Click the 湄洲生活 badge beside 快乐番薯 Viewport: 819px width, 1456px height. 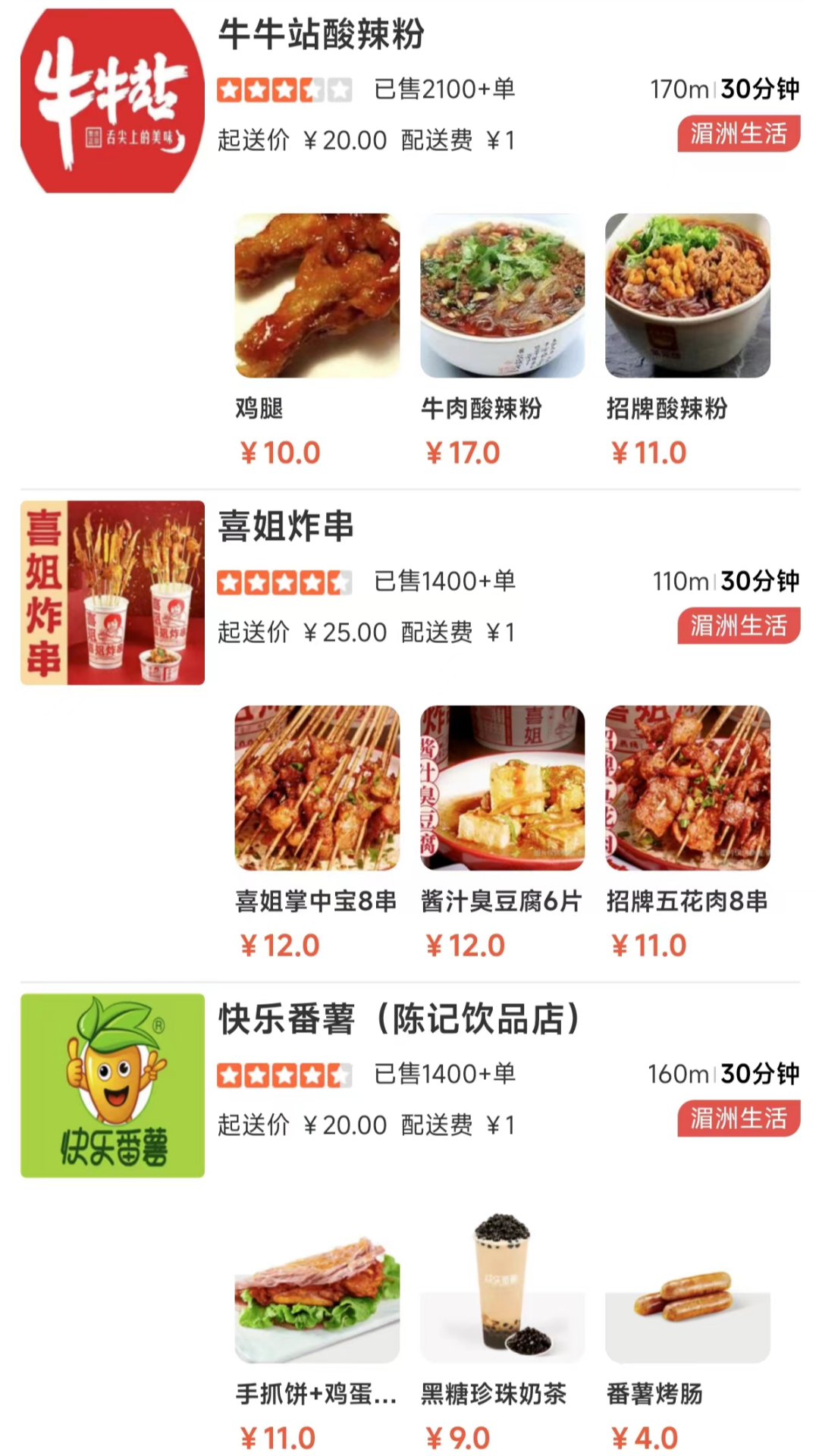click(x=739, y=1118)
